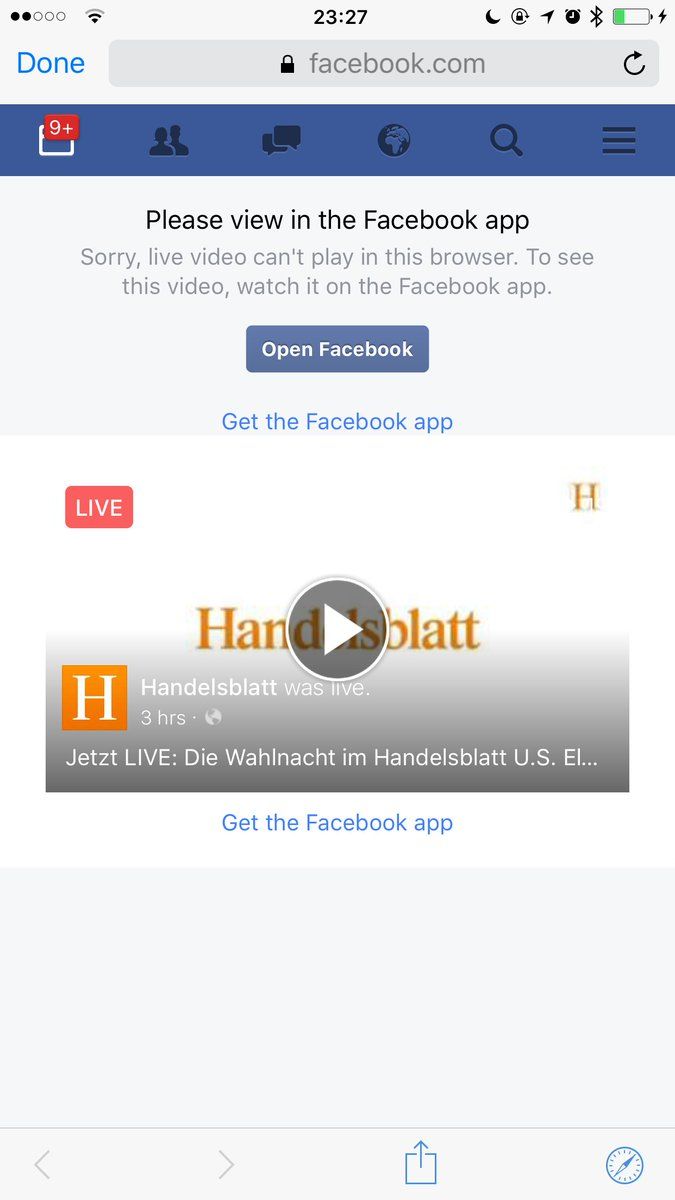Open the news feed with 9+ badge
This screenshot has height=1200, width=675.
(x=57, y=139)
